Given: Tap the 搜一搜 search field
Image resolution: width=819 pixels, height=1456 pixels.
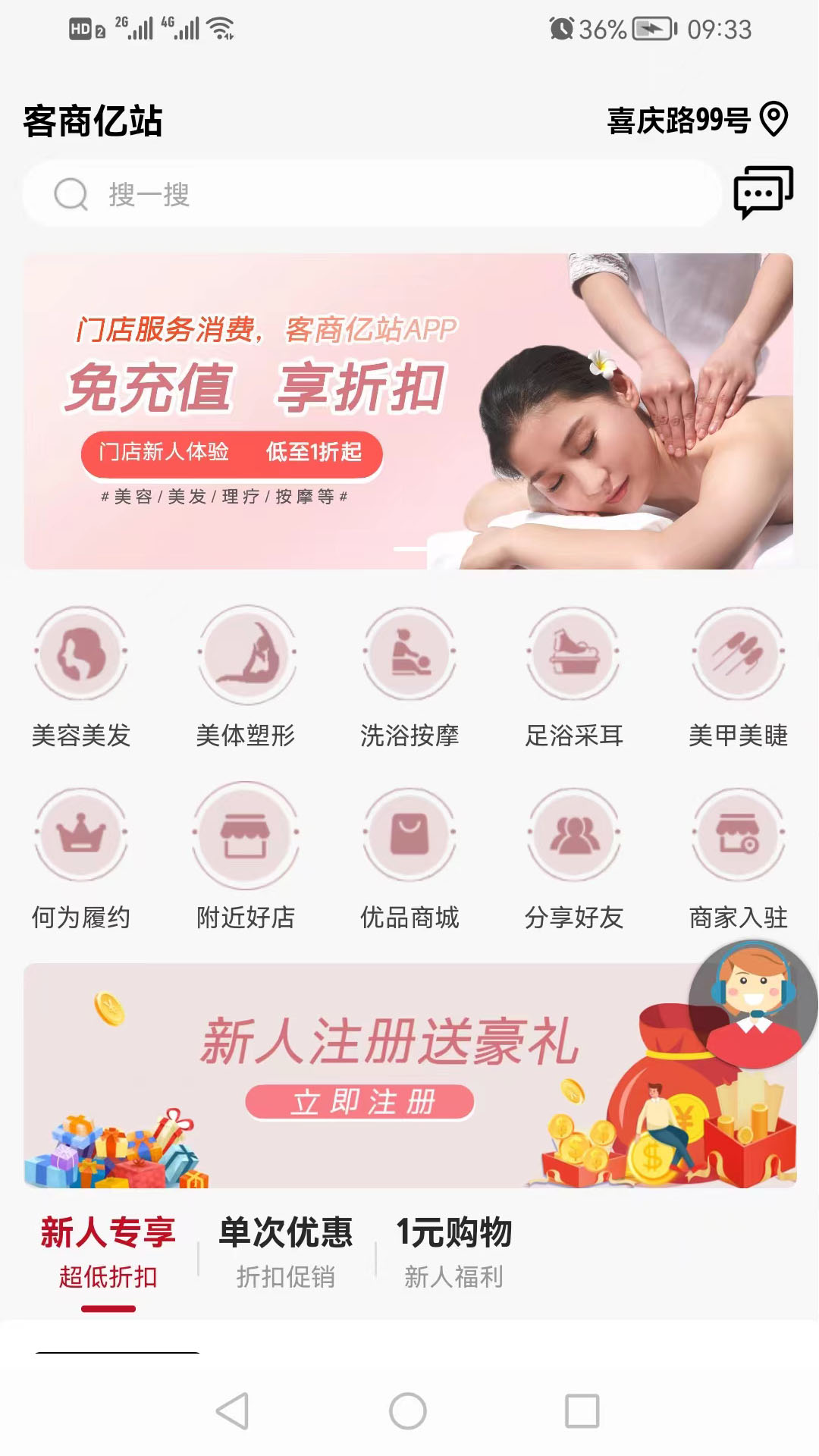Looking at the screenshot, I should pyautogui.click(x=372, y=194).
